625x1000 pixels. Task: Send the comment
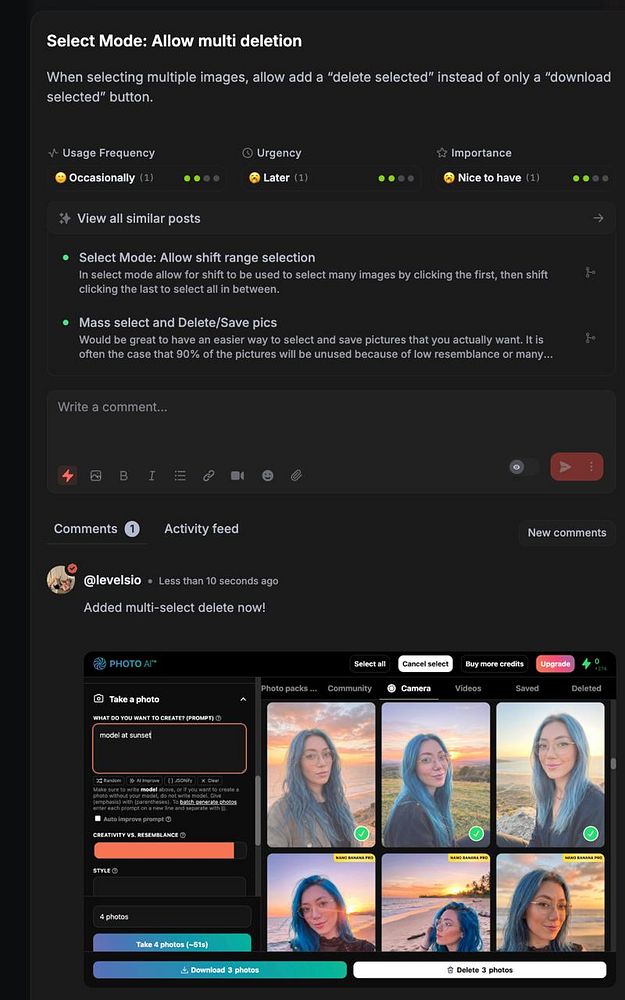(x=566, y=467)
